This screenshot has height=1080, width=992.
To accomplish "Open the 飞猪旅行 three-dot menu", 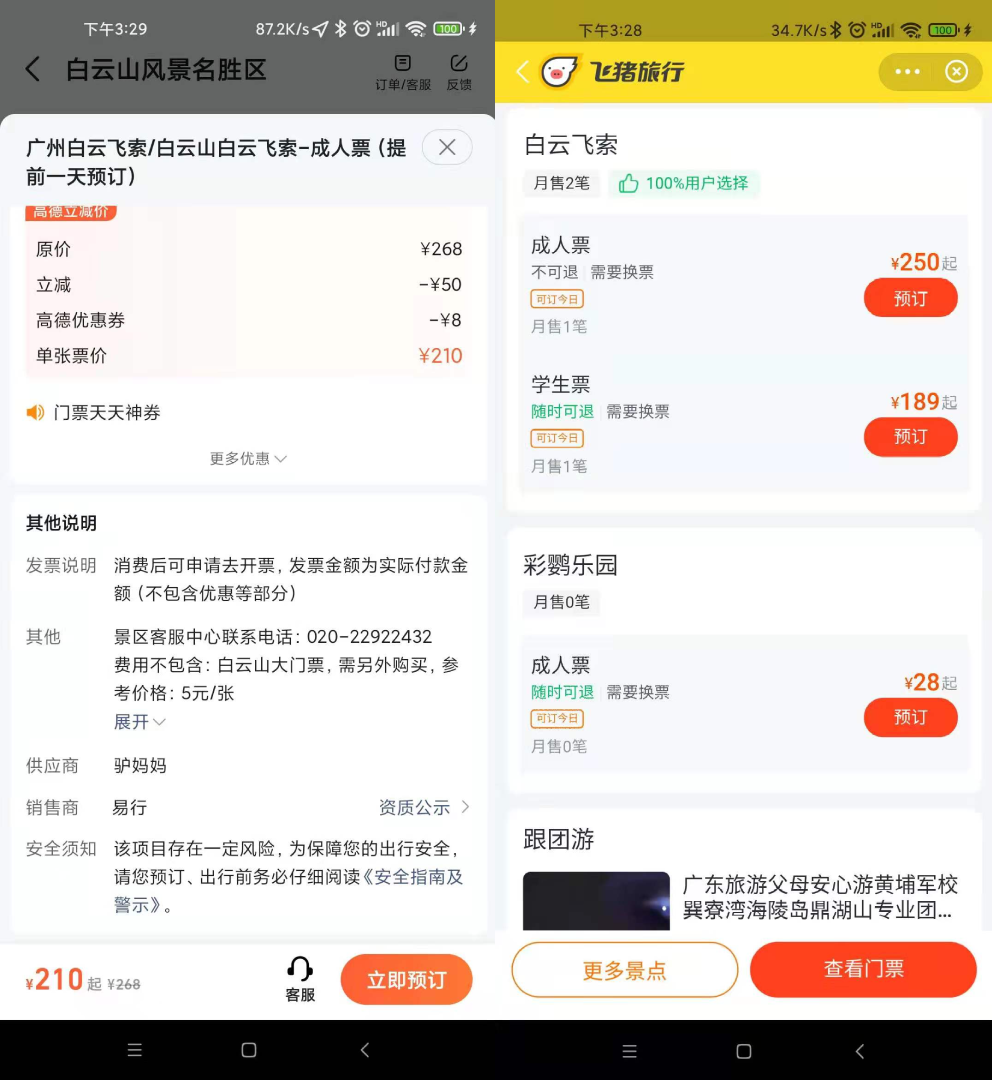I will coord(907,72).
